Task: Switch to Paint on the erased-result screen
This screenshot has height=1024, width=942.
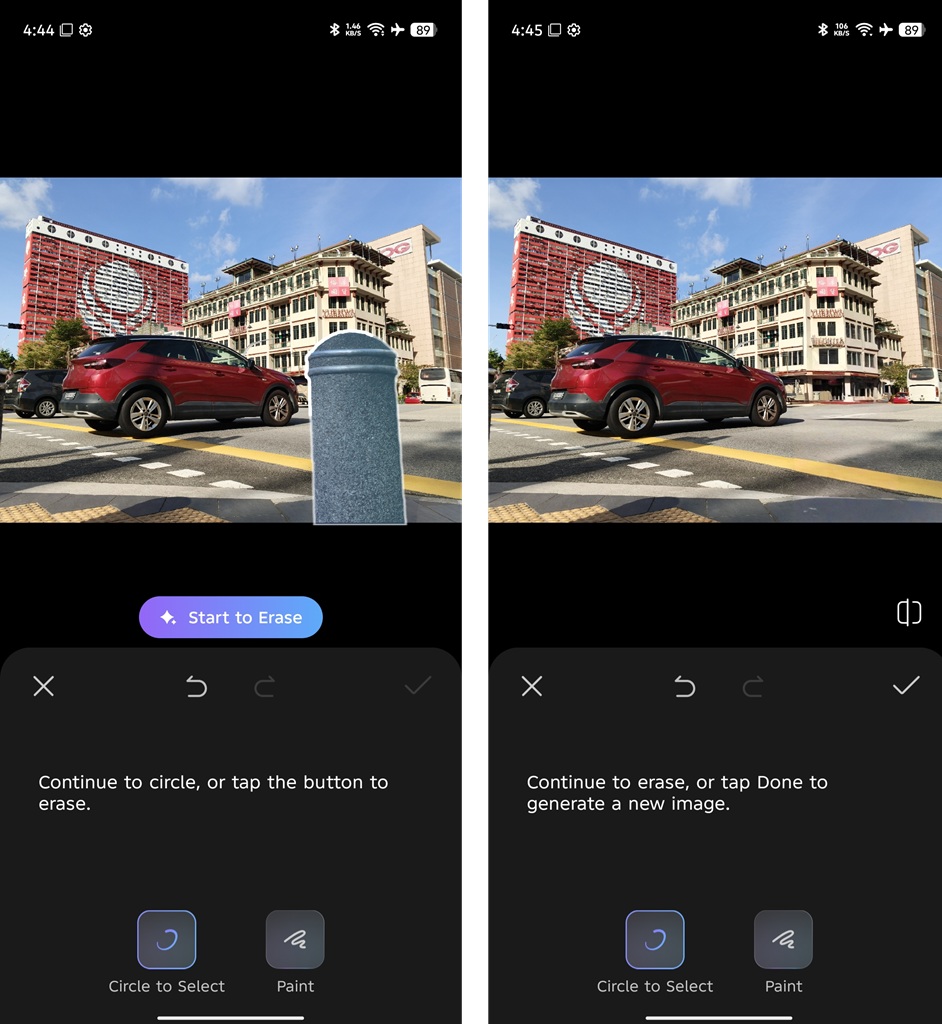Action: 783,940
